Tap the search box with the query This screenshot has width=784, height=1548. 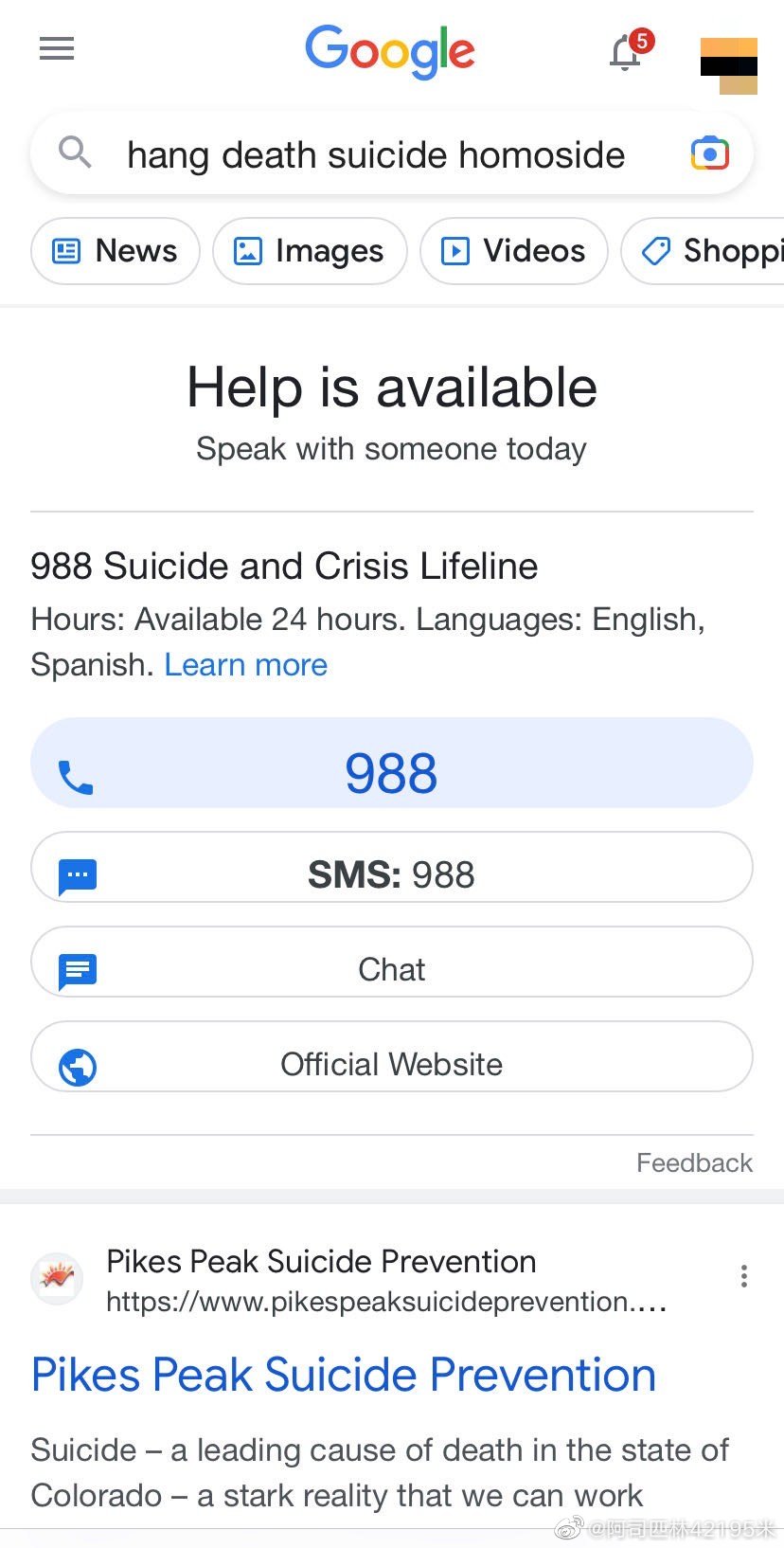click(376, 154)
